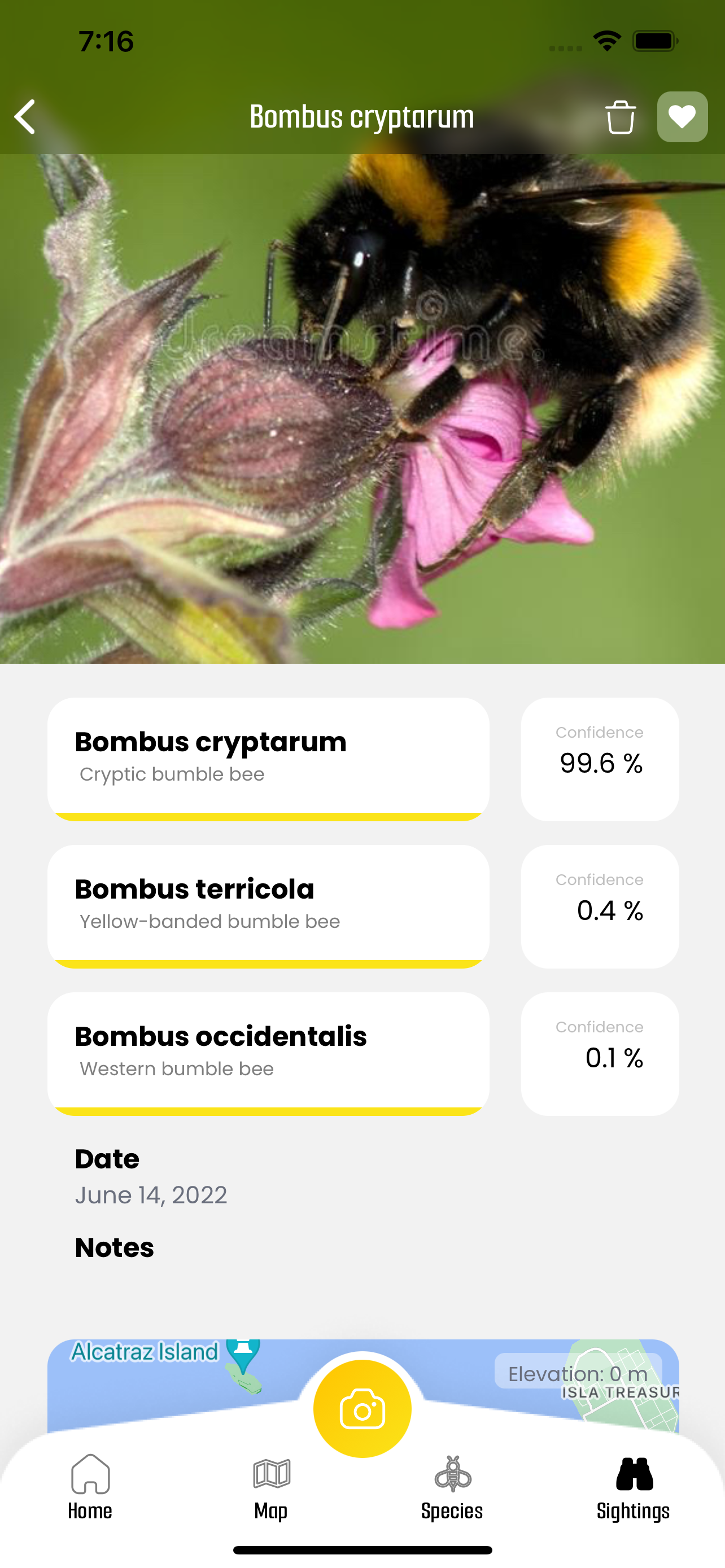Expand the Bombus occidentalis result card
The height and width of the screenshot is (1568, 725).
[x=269, y=1053]
